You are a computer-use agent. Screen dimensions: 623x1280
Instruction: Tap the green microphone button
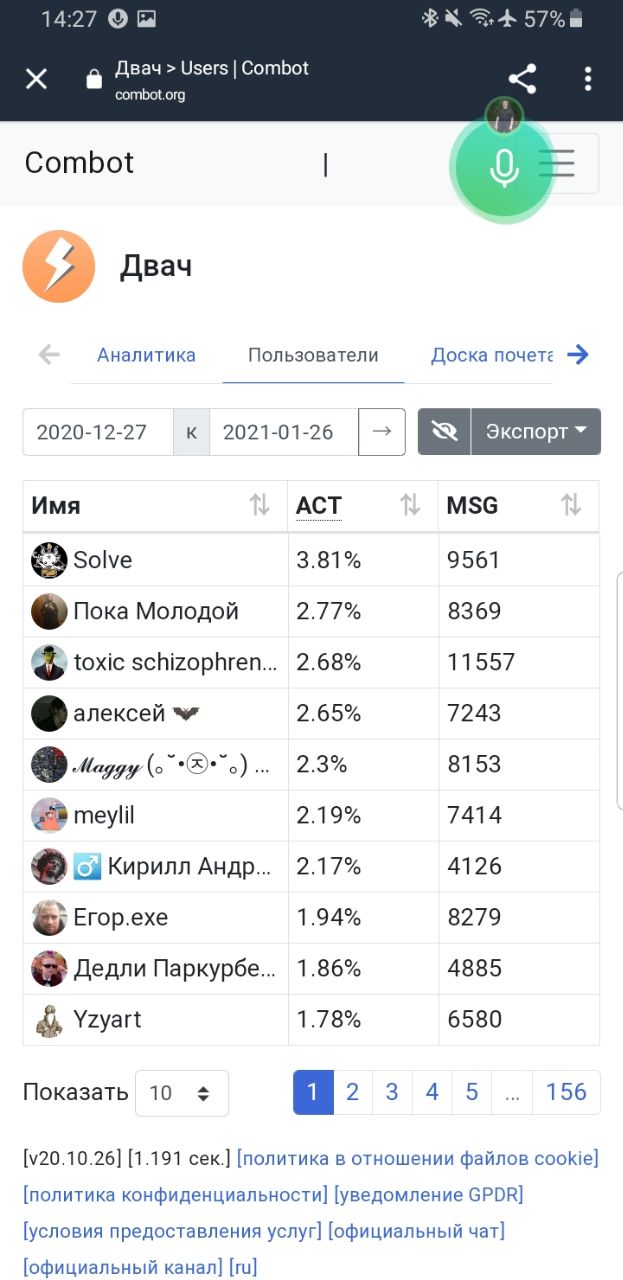504,168
